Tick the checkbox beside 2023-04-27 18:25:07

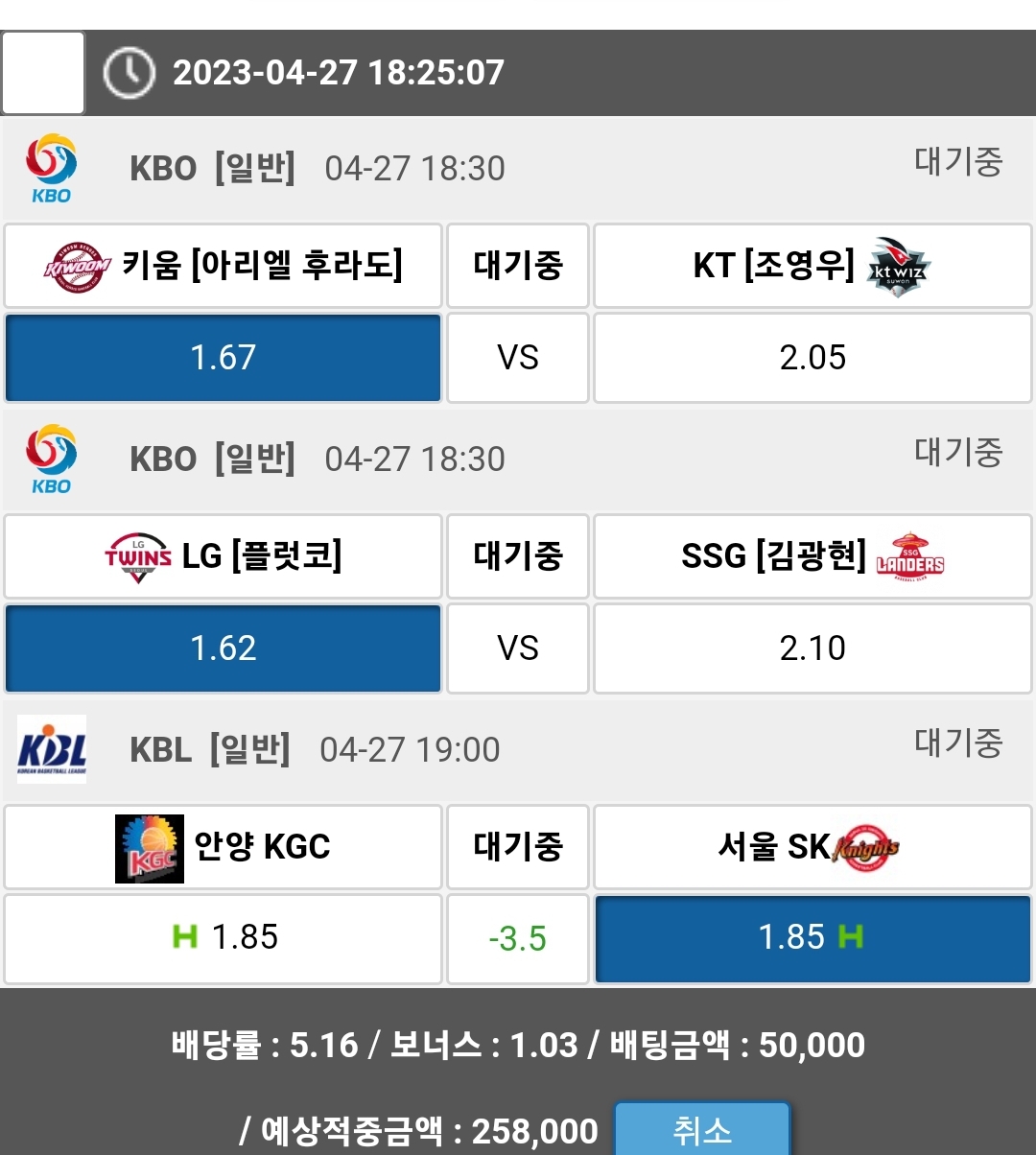click(43, 73)
